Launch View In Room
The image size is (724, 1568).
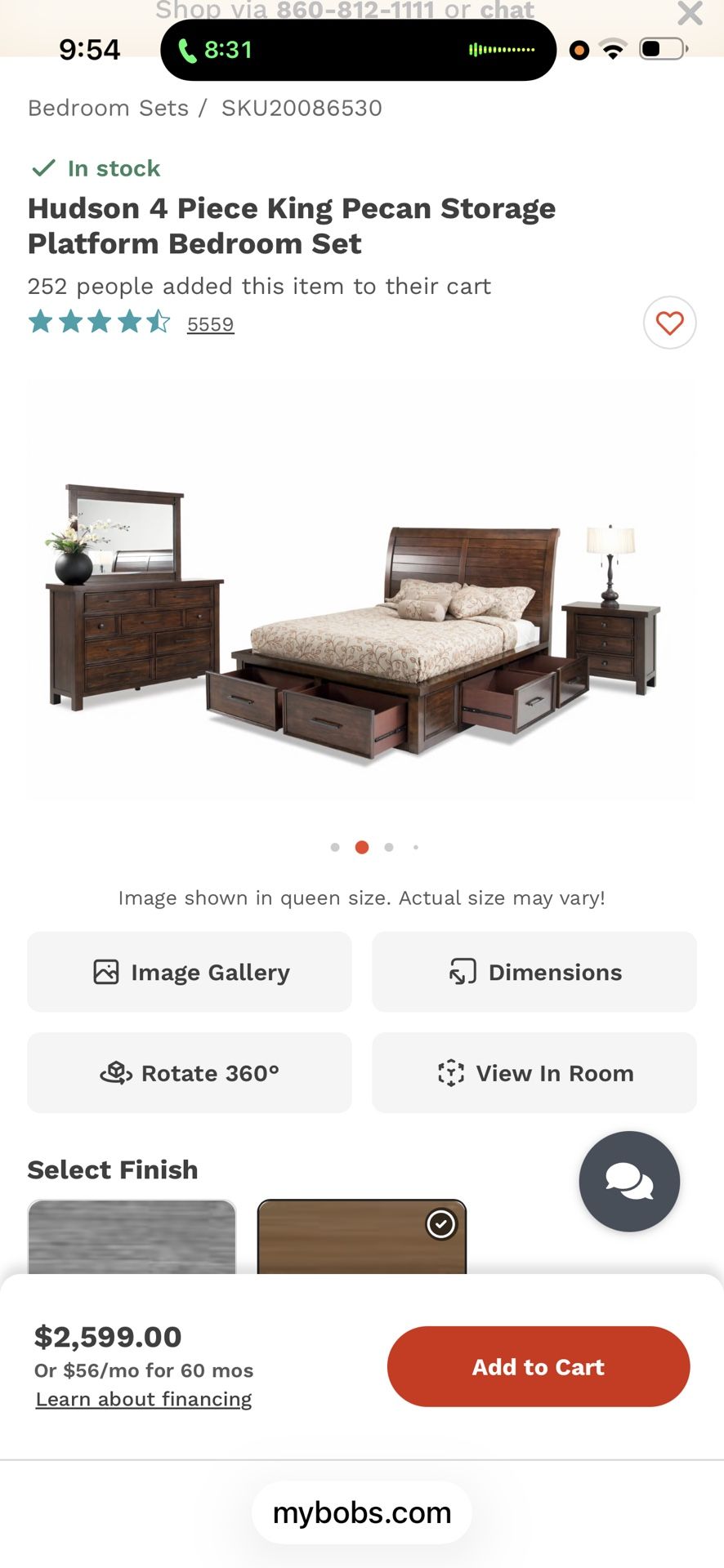(534, 1073)
